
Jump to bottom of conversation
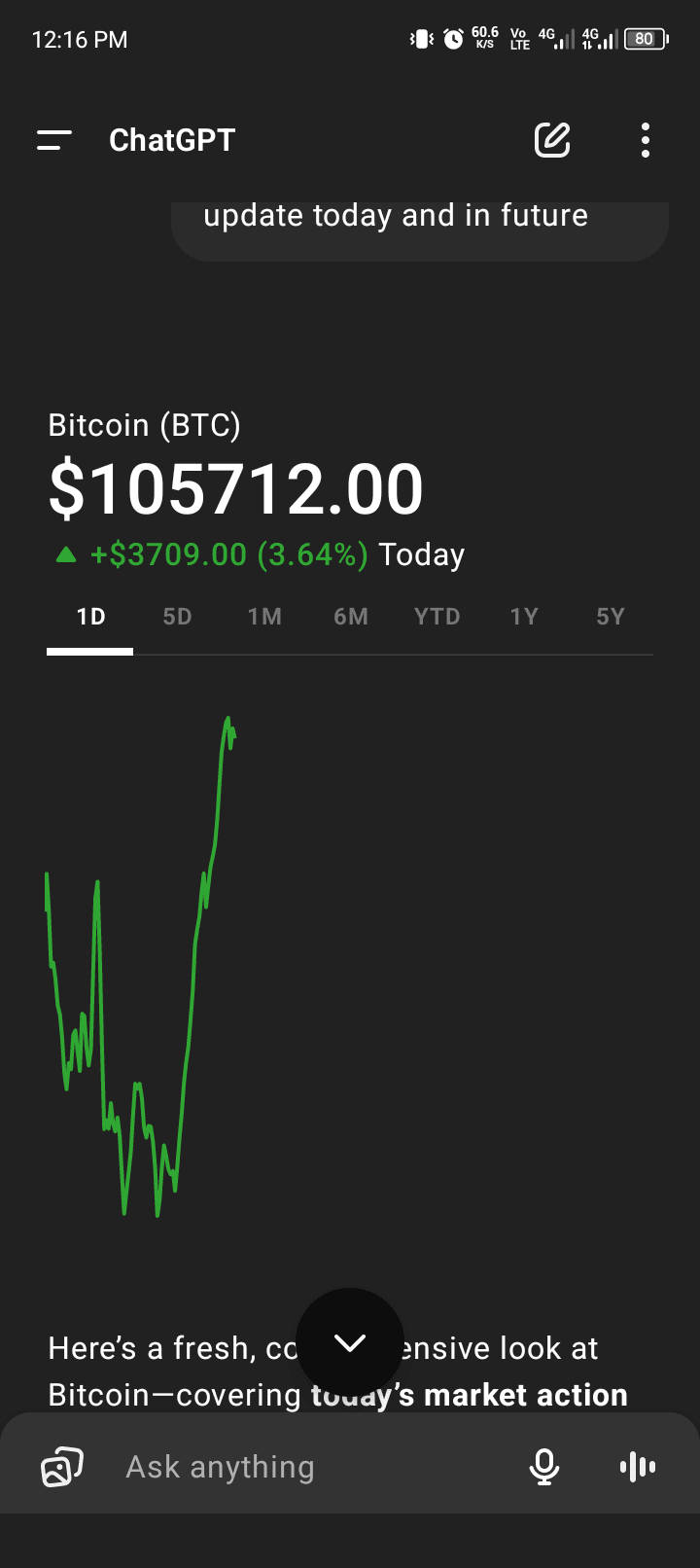[350, 1342]
